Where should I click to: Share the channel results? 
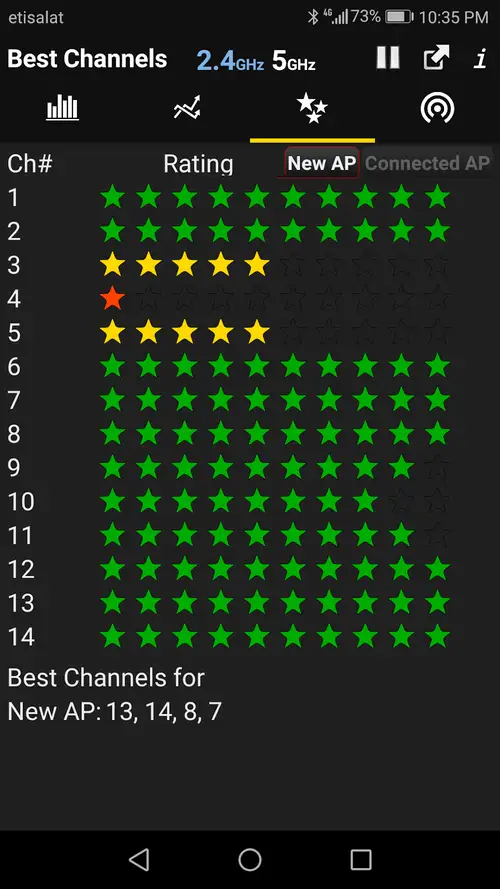pyautogui.click(x=437, y=58)
